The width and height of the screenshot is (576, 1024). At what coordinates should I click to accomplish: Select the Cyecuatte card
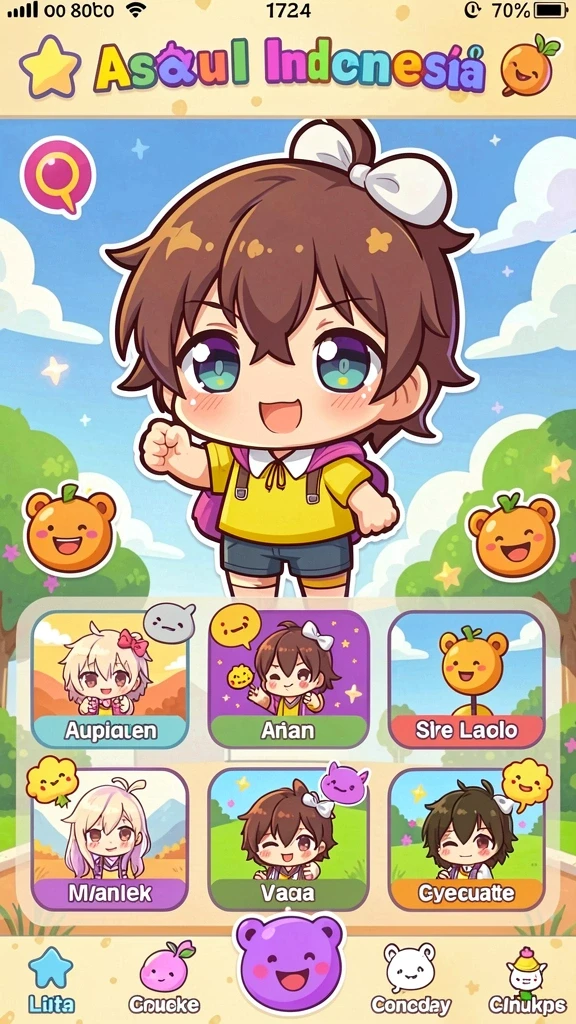pyautogui.click(x=466, y=839)
